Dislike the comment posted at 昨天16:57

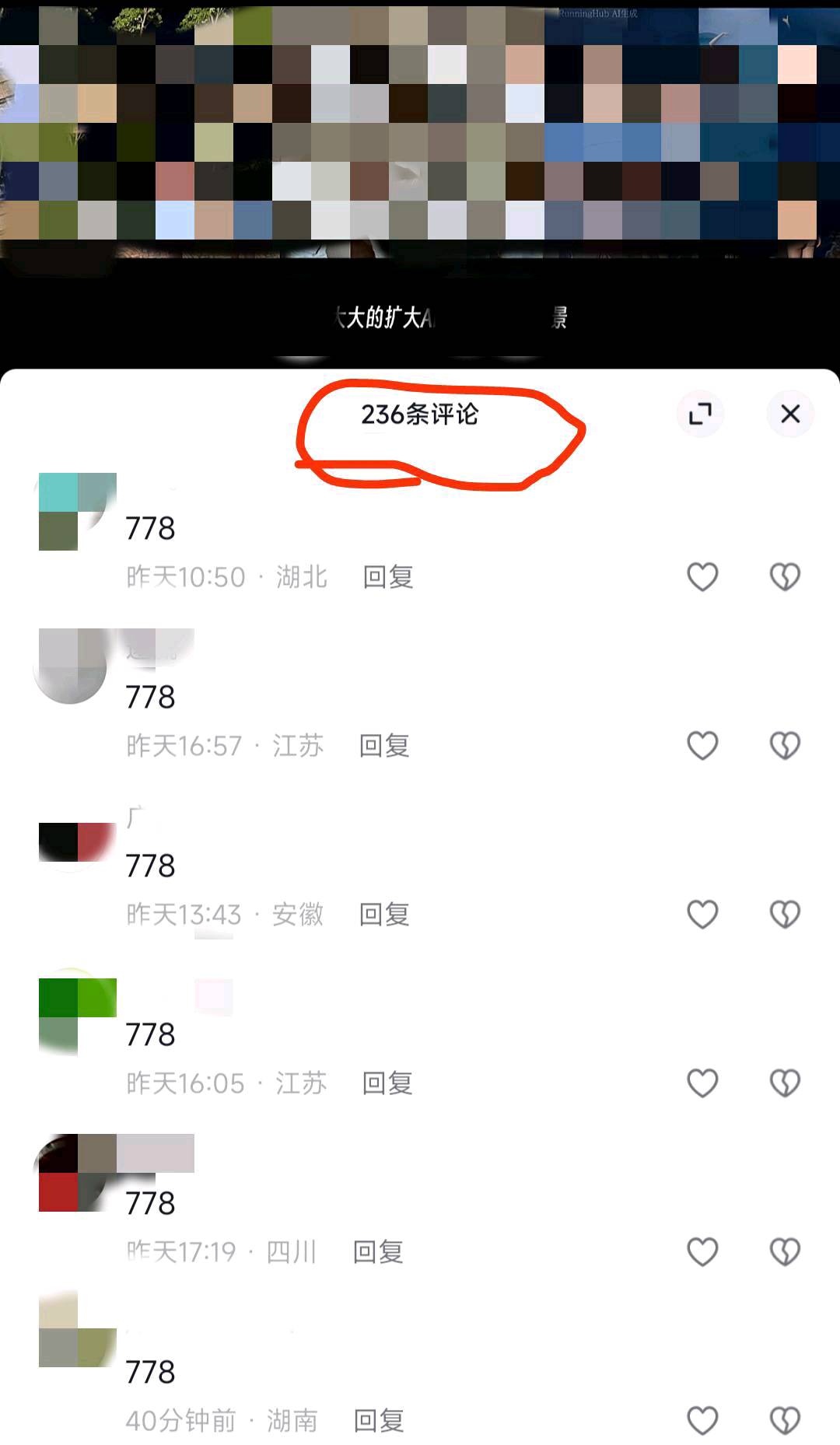(784, 745)
